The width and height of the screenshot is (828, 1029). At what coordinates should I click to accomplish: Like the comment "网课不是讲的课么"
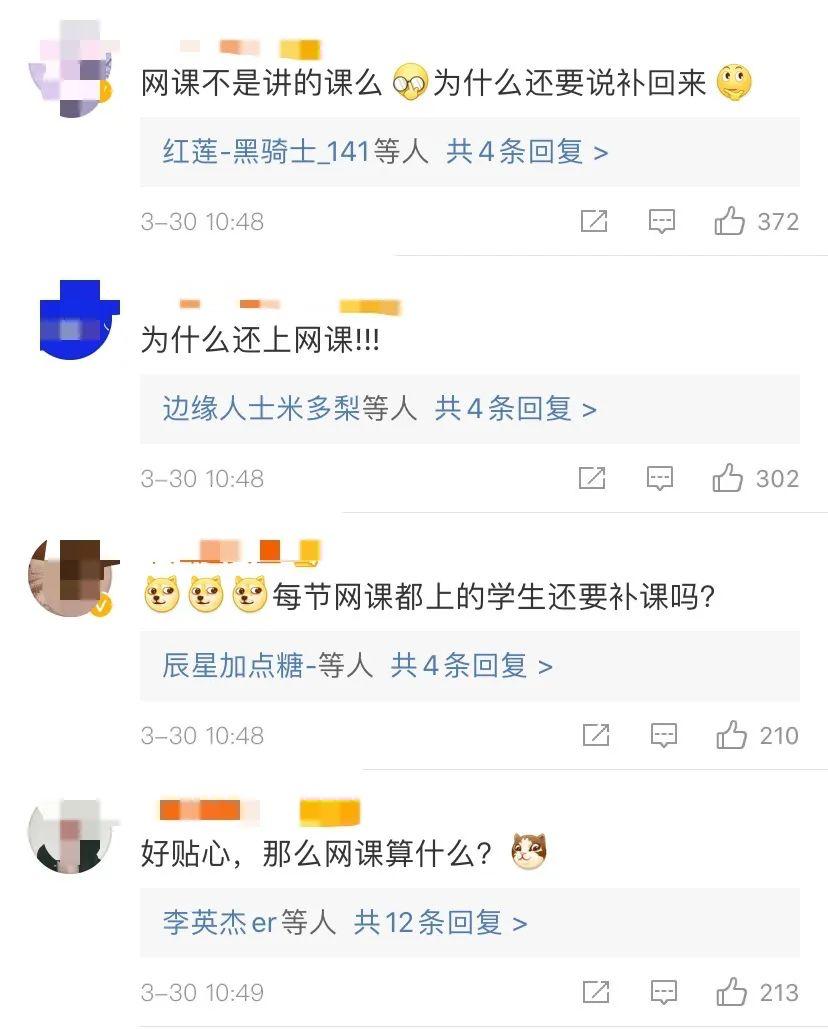coord(730,221)
